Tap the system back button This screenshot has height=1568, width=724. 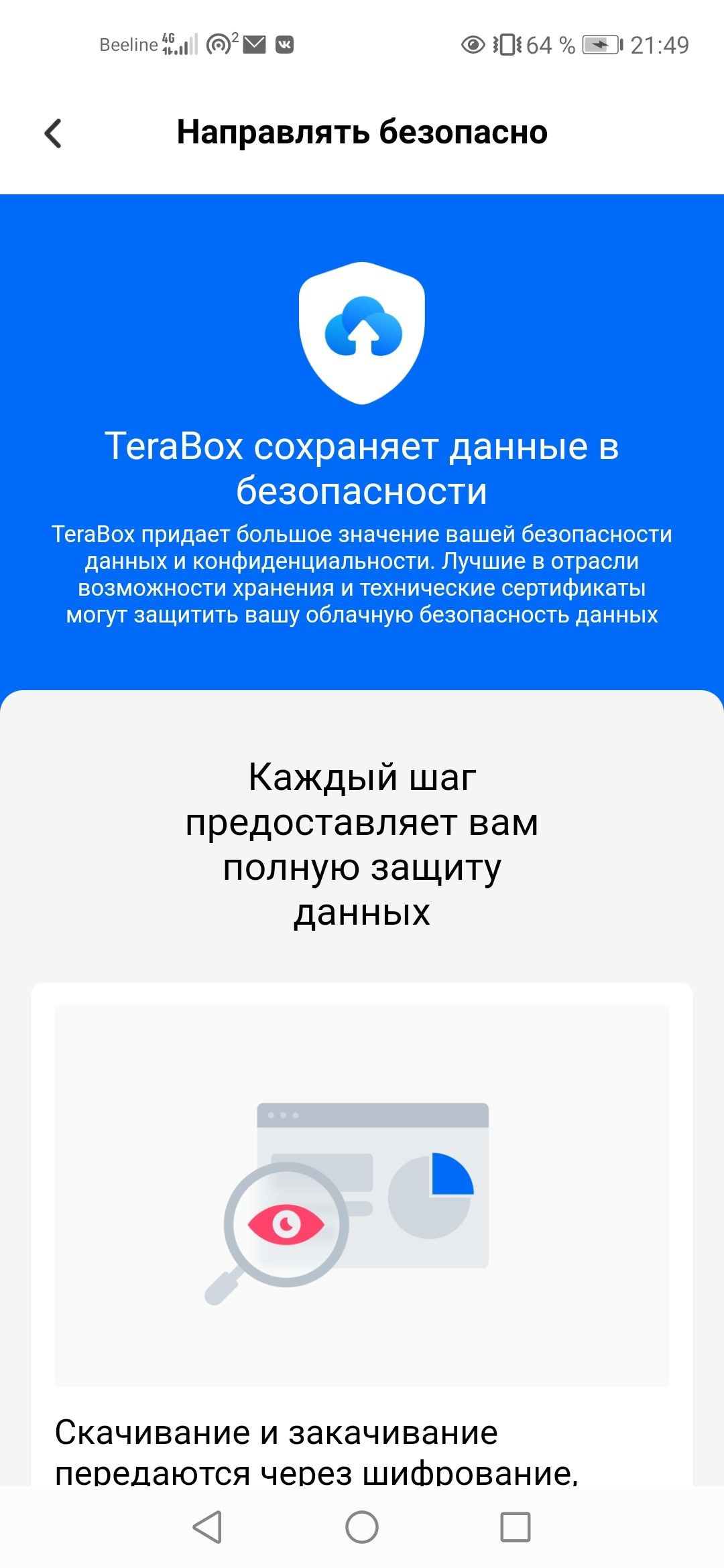point(207,1527)
